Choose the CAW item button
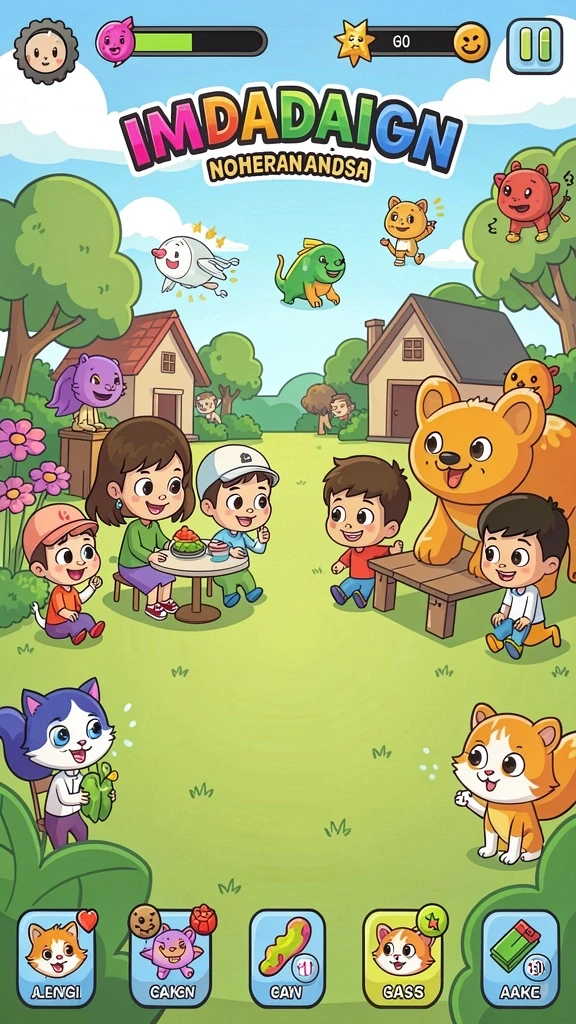 287,958
